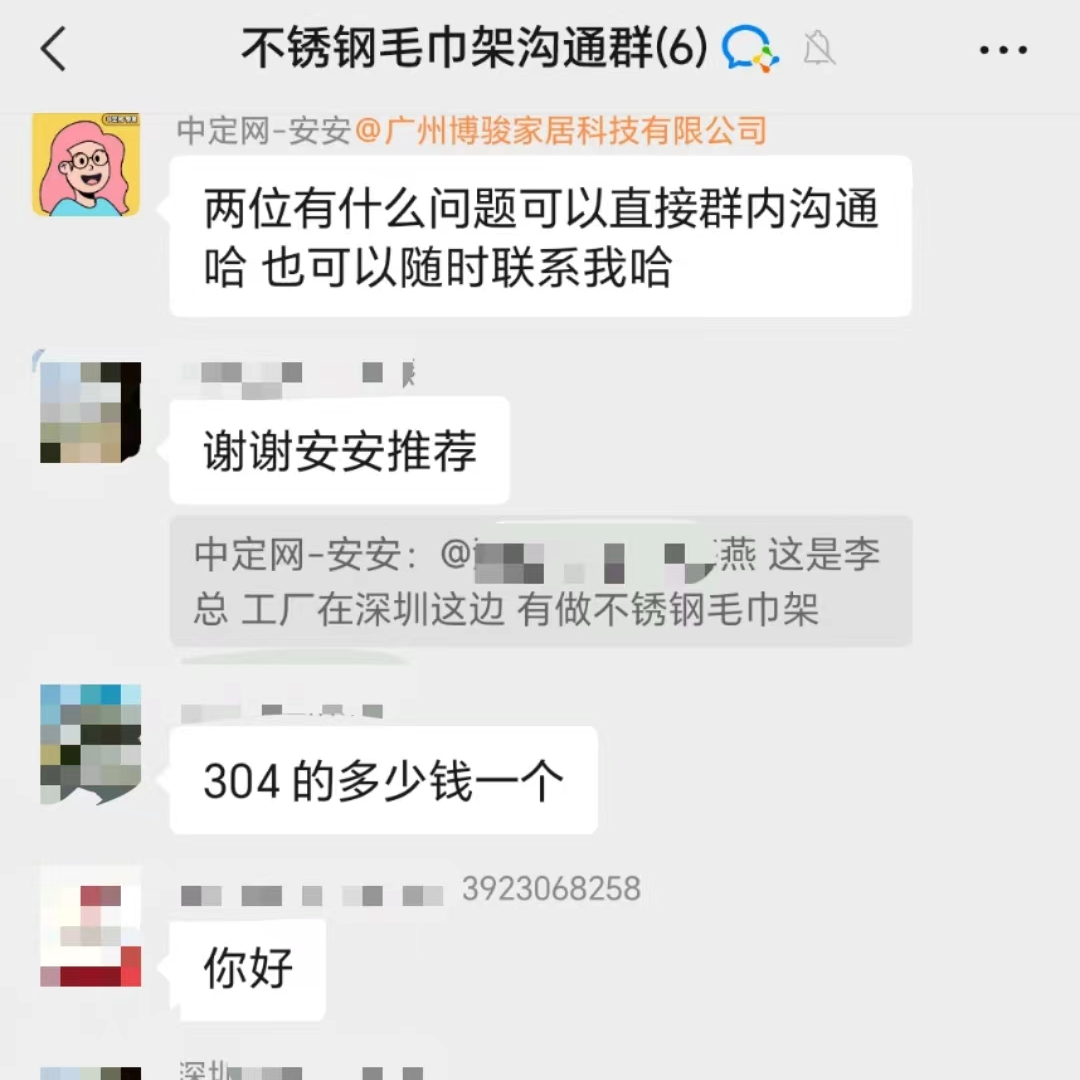Tap the avatar beside 谢谢安安推荐
The width and height of the screenshot is (1080, 1080).
click(90, 412)
